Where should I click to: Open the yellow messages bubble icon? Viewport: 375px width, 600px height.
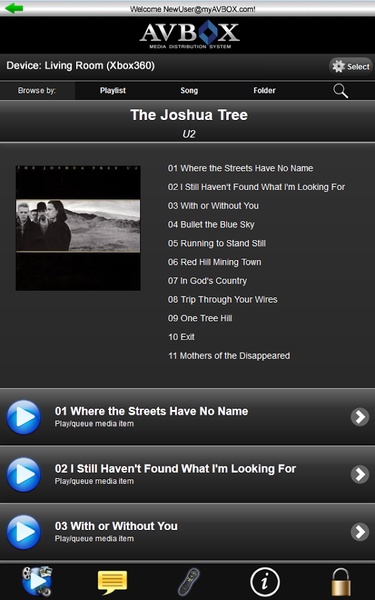click(112, 582)
